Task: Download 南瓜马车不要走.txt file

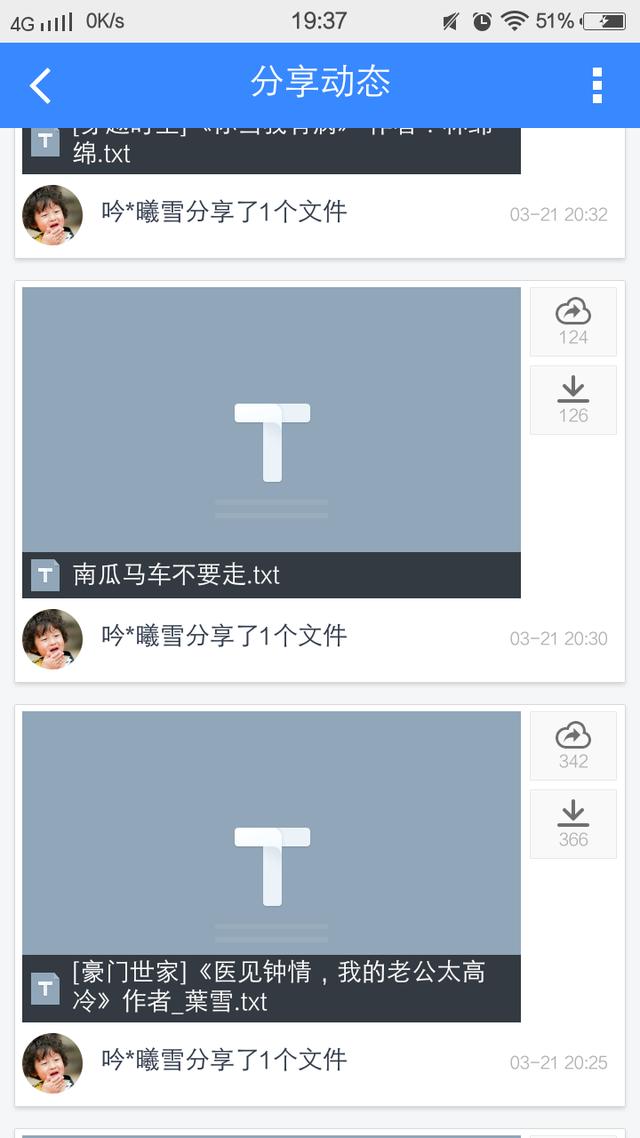Action: pyautogui.click(x=573, y=399)
